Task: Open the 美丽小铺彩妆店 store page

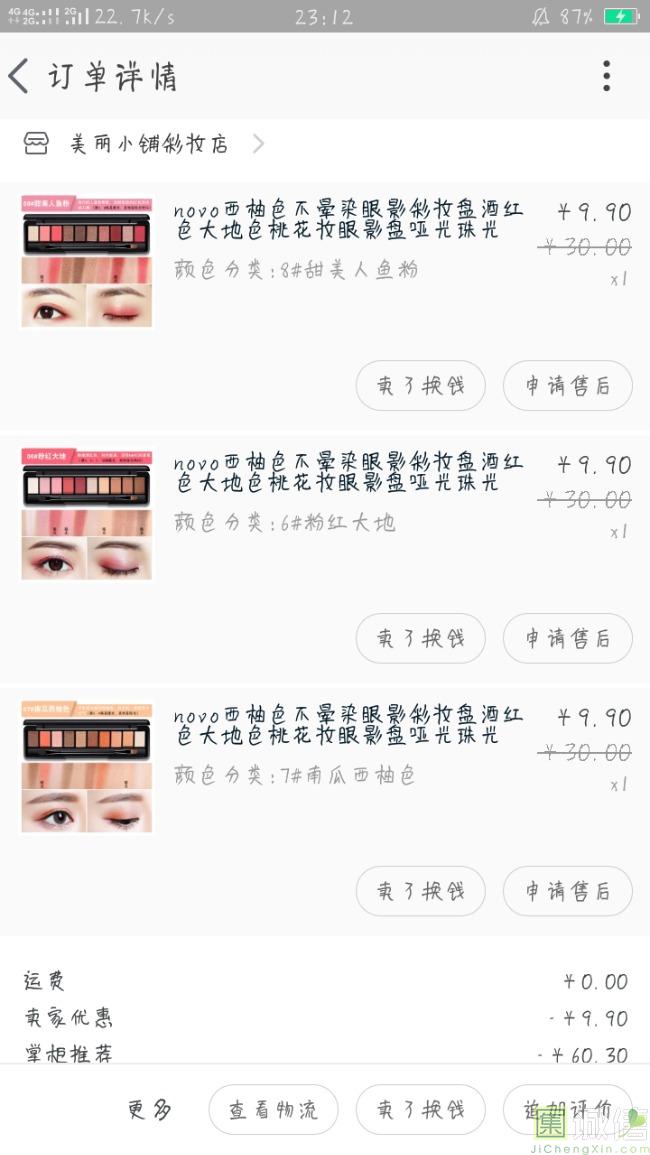Action: [144, 144]
